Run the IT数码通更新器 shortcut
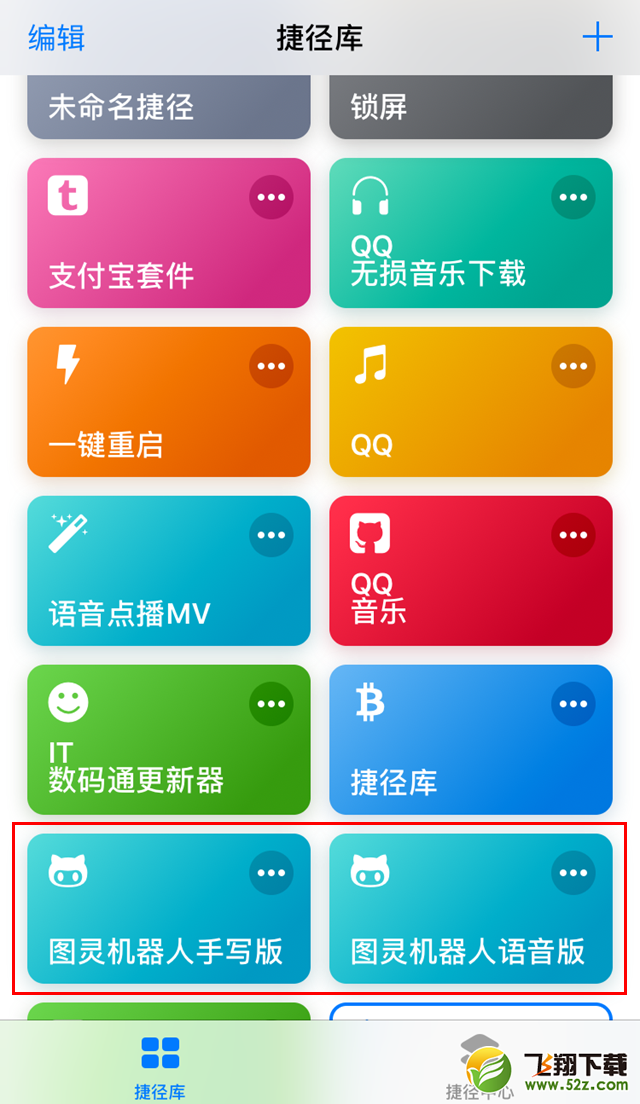The image size is (640, 1104). 169,739
